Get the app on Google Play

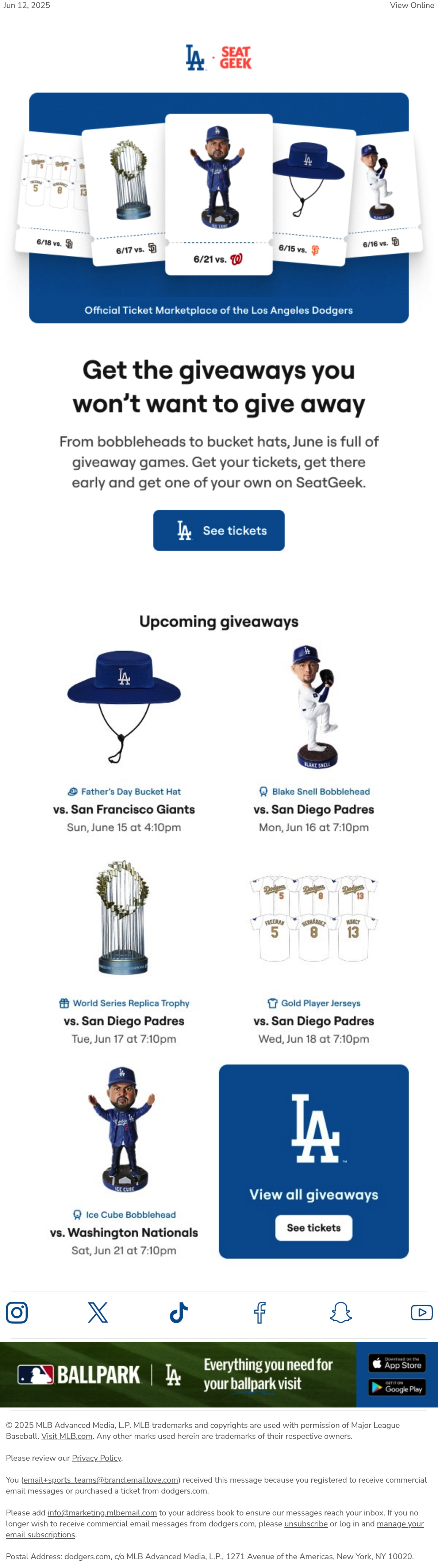(397, 1387)
